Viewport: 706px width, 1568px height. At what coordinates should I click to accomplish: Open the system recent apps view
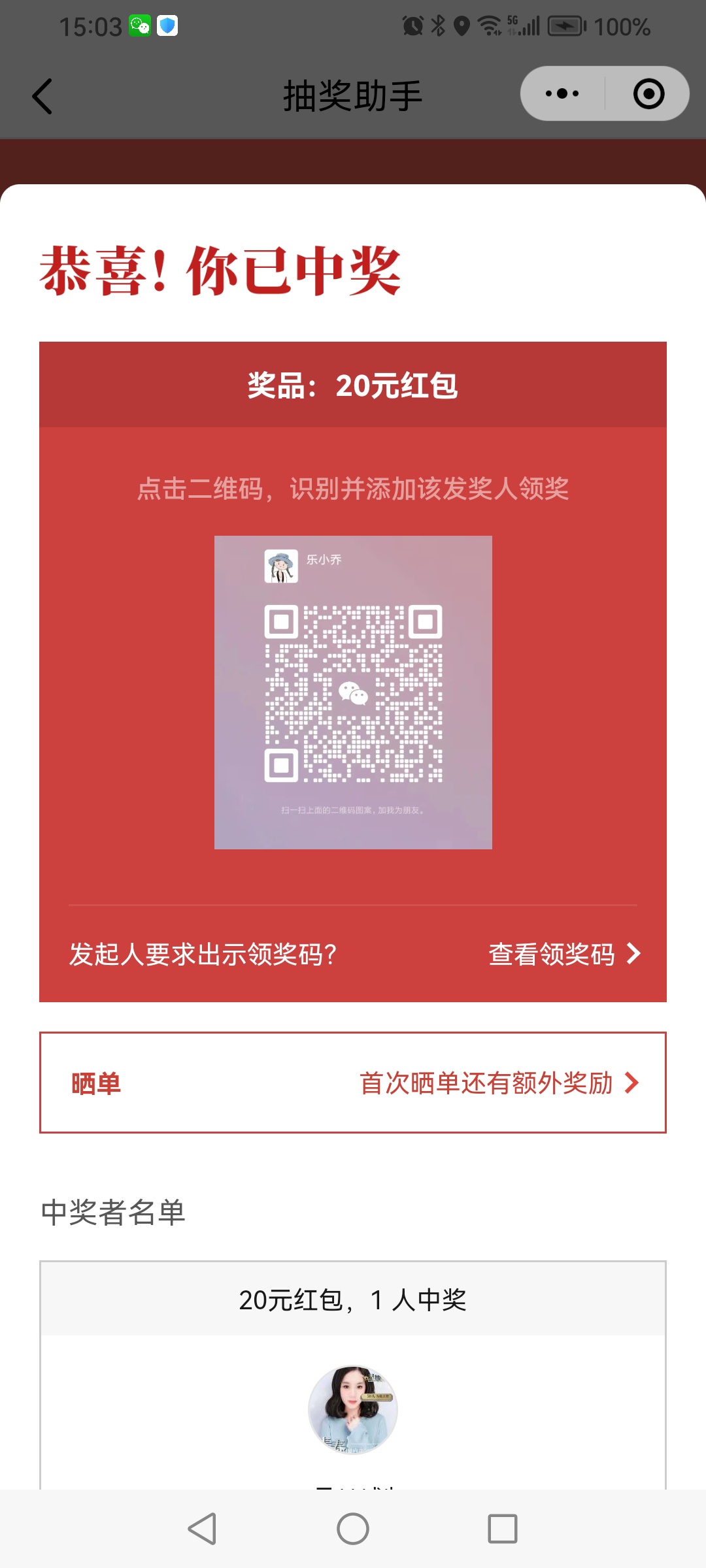502,1529
